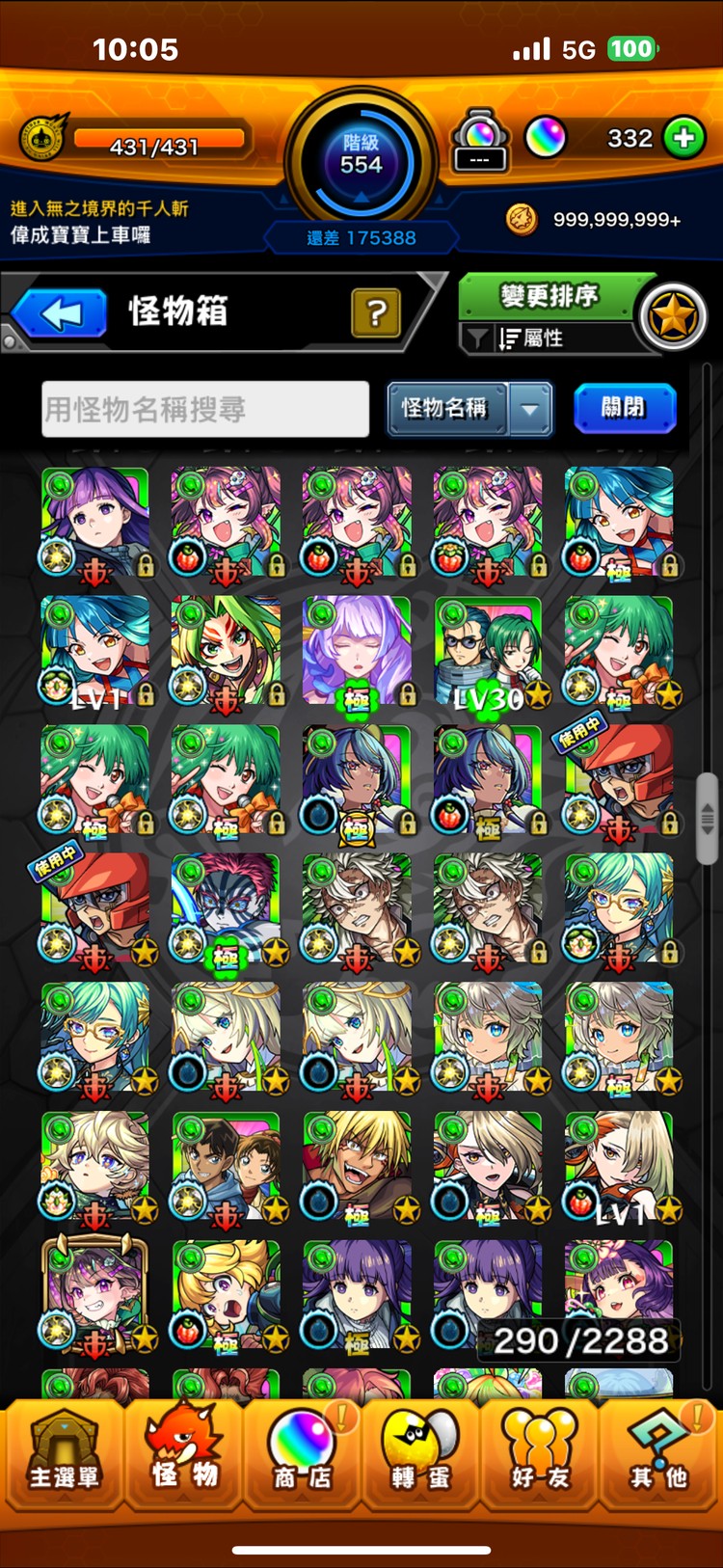
Task: Select the purple-haired sleeping girl monster
Action: point(357,651)
